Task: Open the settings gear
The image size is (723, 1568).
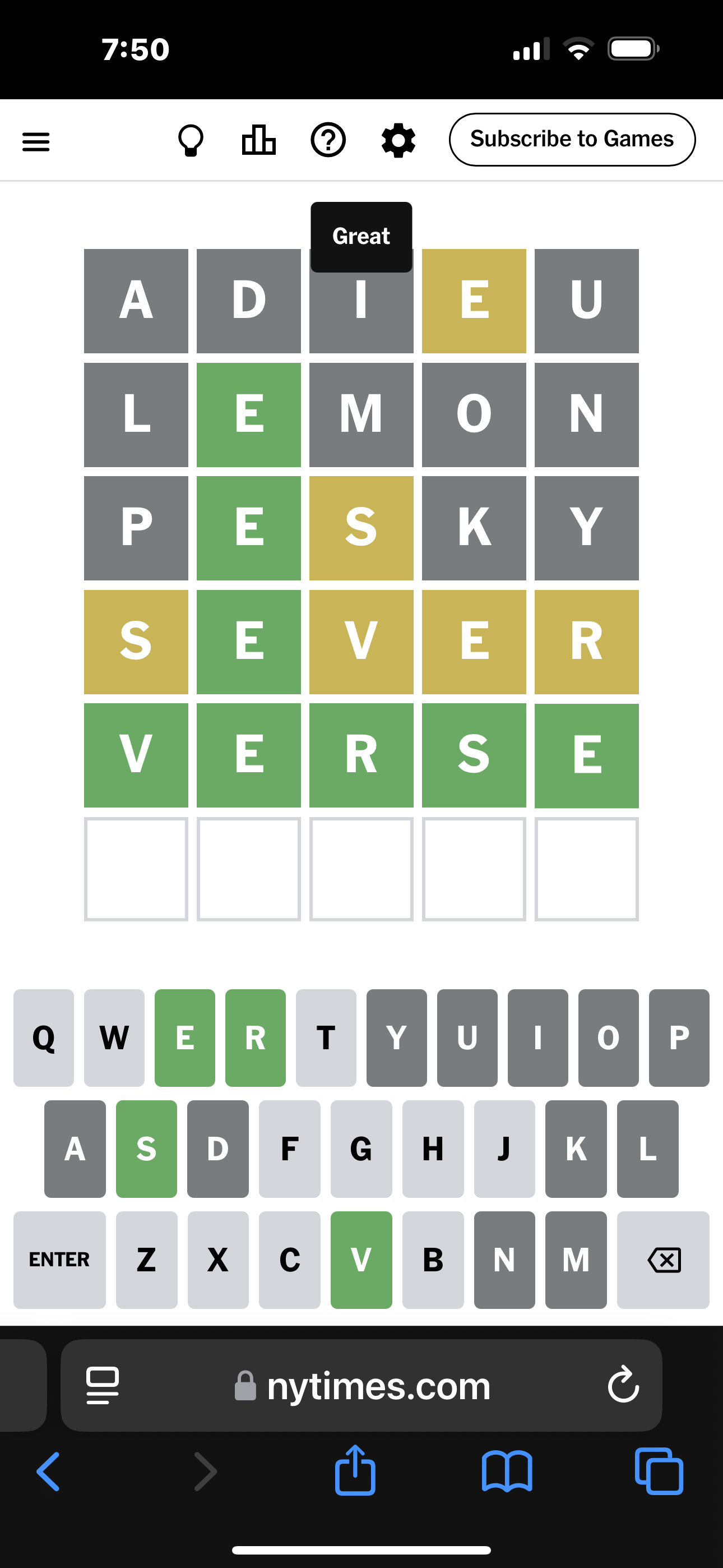Action: [398, 141]
